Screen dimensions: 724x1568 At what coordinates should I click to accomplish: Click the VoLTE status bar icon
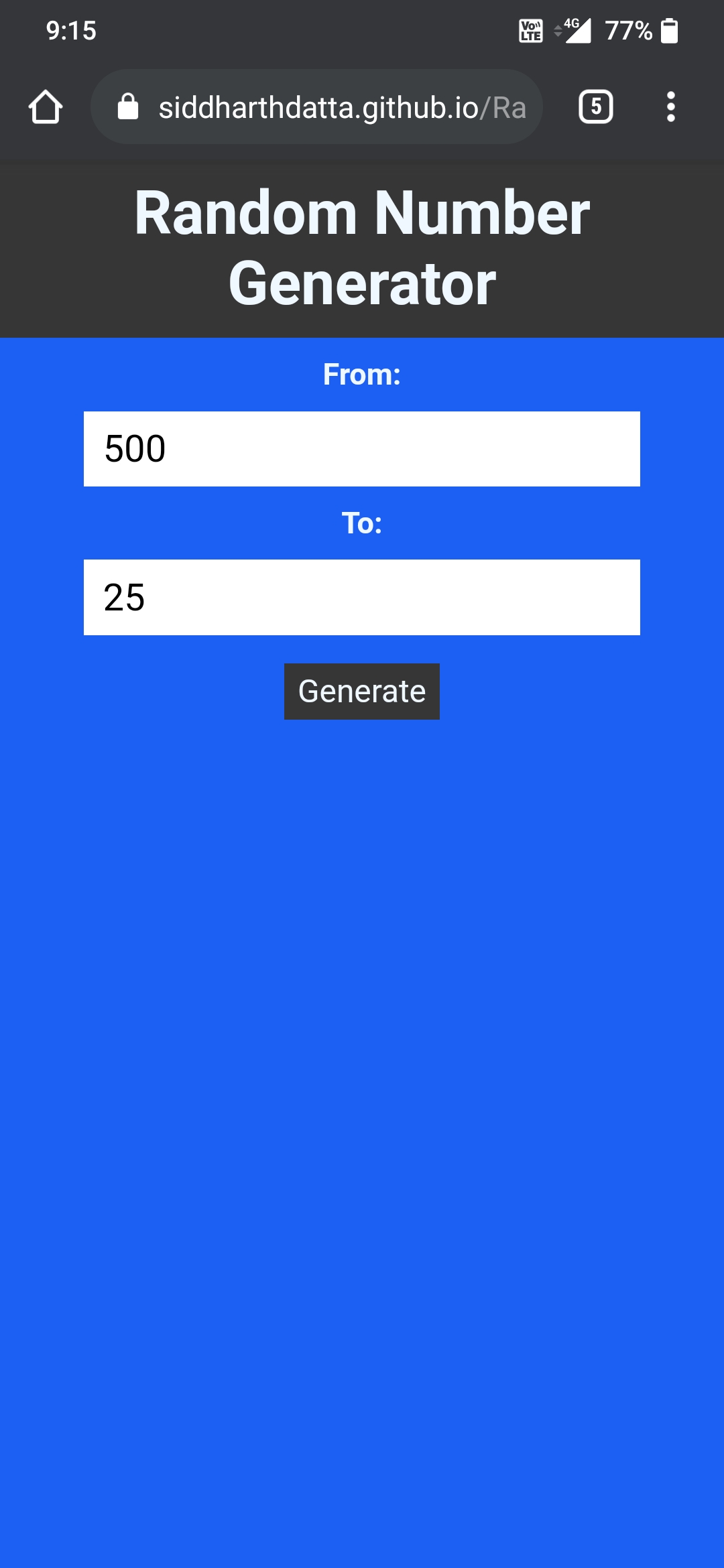pos(530,29)
